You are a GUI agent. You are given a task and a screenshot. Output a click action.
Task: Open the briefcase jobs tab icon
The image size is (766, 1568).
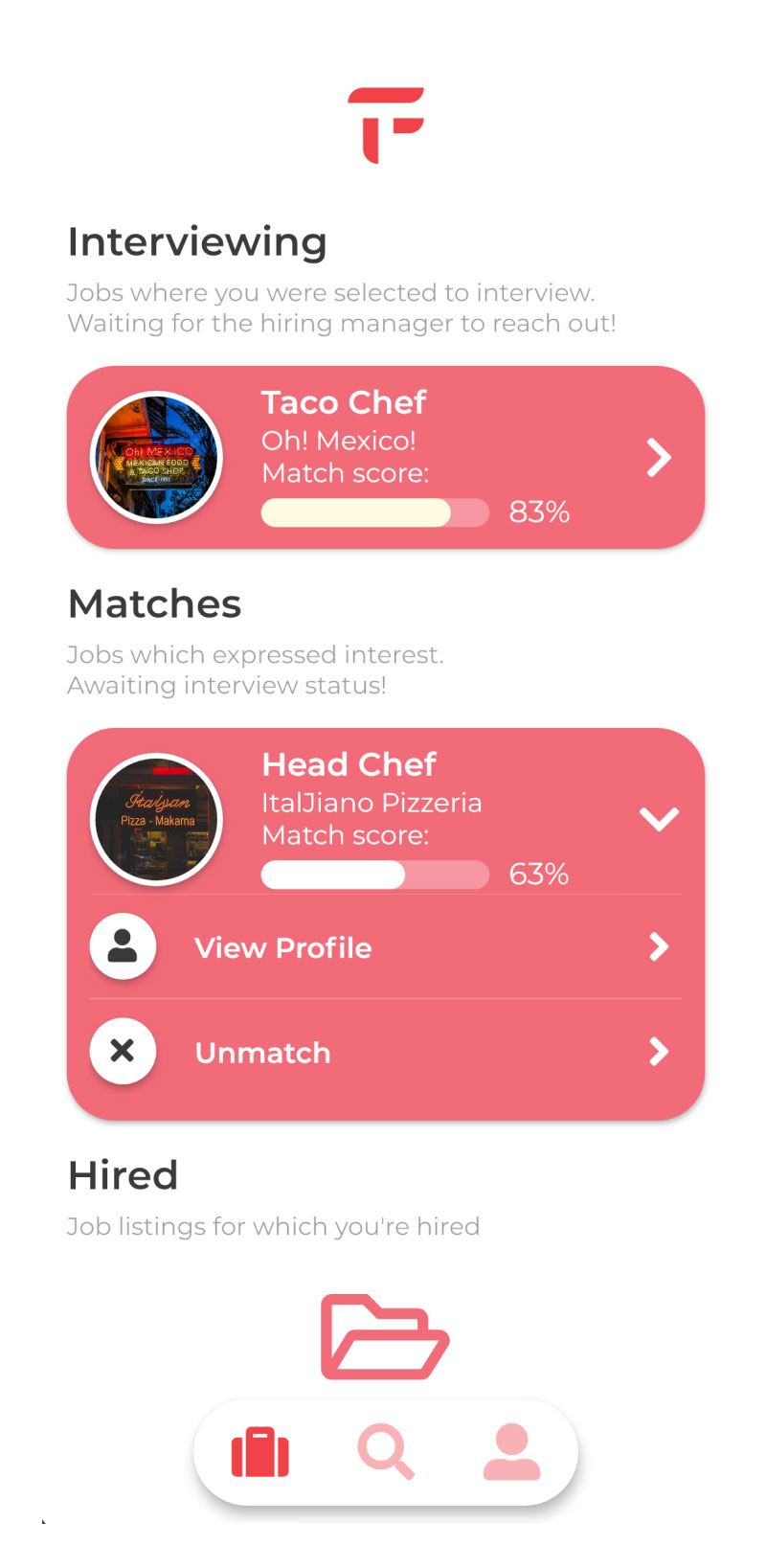[x=259, y=1452]
